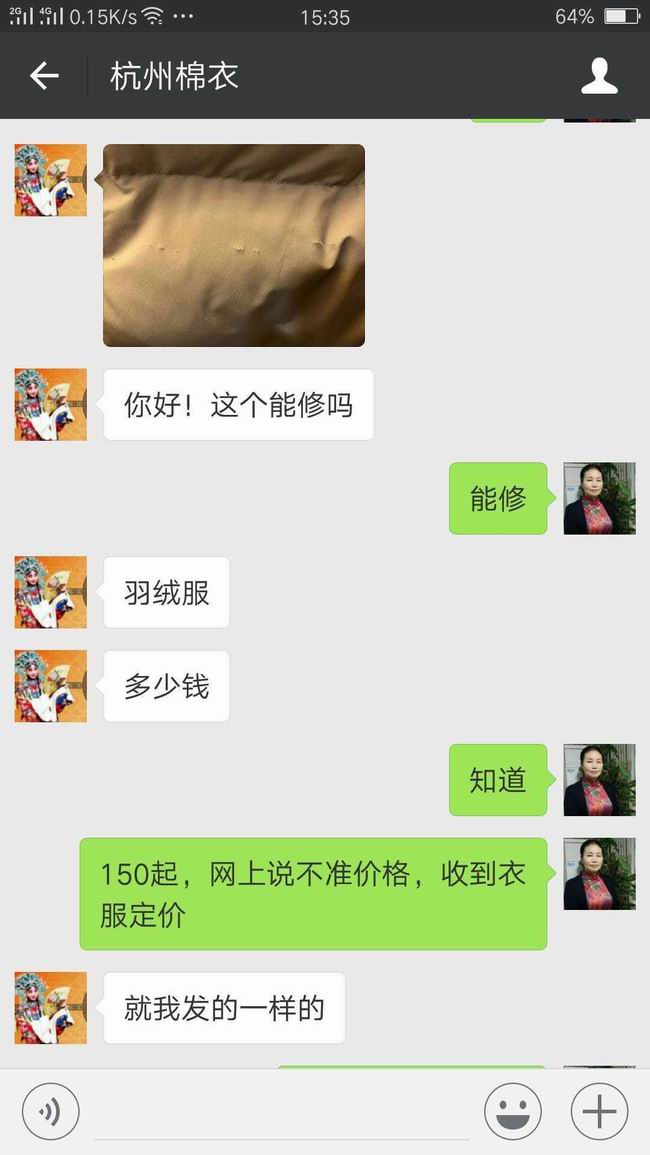Image resolution: width=650 pixels, height=1155 pixels.
Task: Open the chat info profile icon
Action: pos(599,76)
